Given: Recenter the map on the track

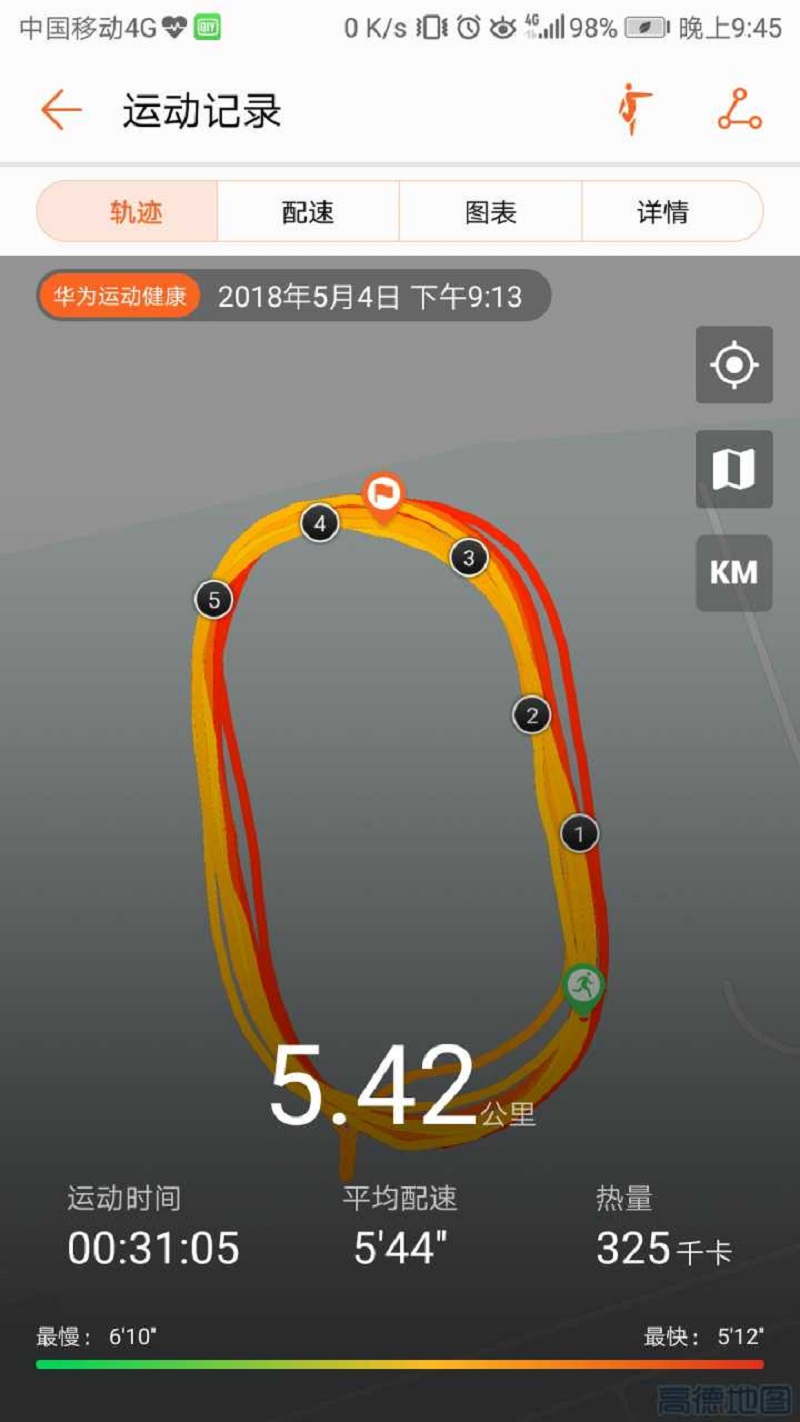Looking at the screenshot, I should [734, 365].
